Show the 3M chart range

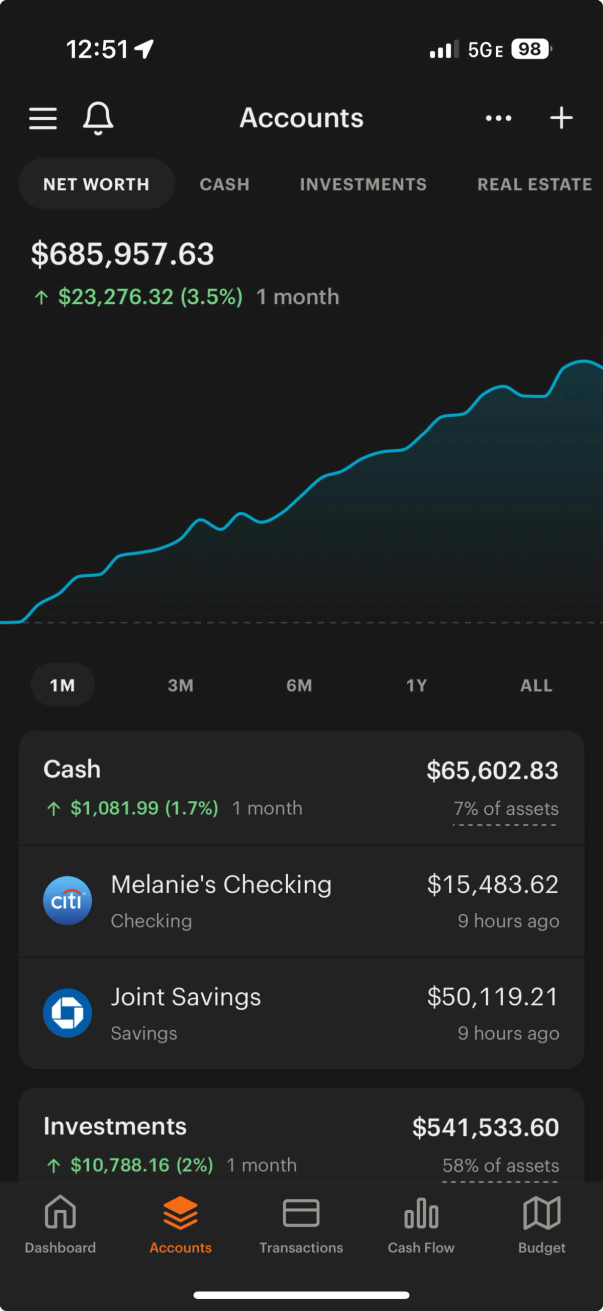[180, 685]
